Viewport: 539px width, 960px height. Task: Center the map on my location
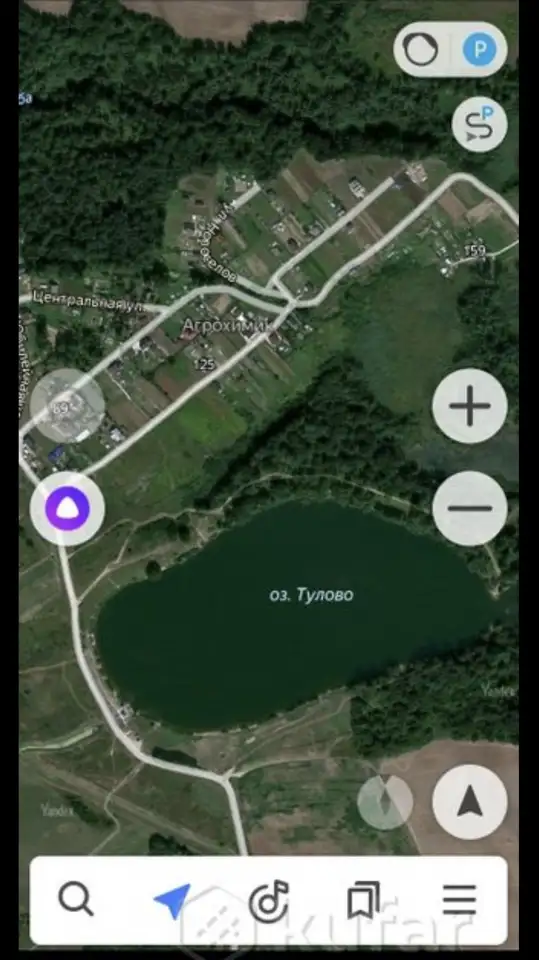470,801
